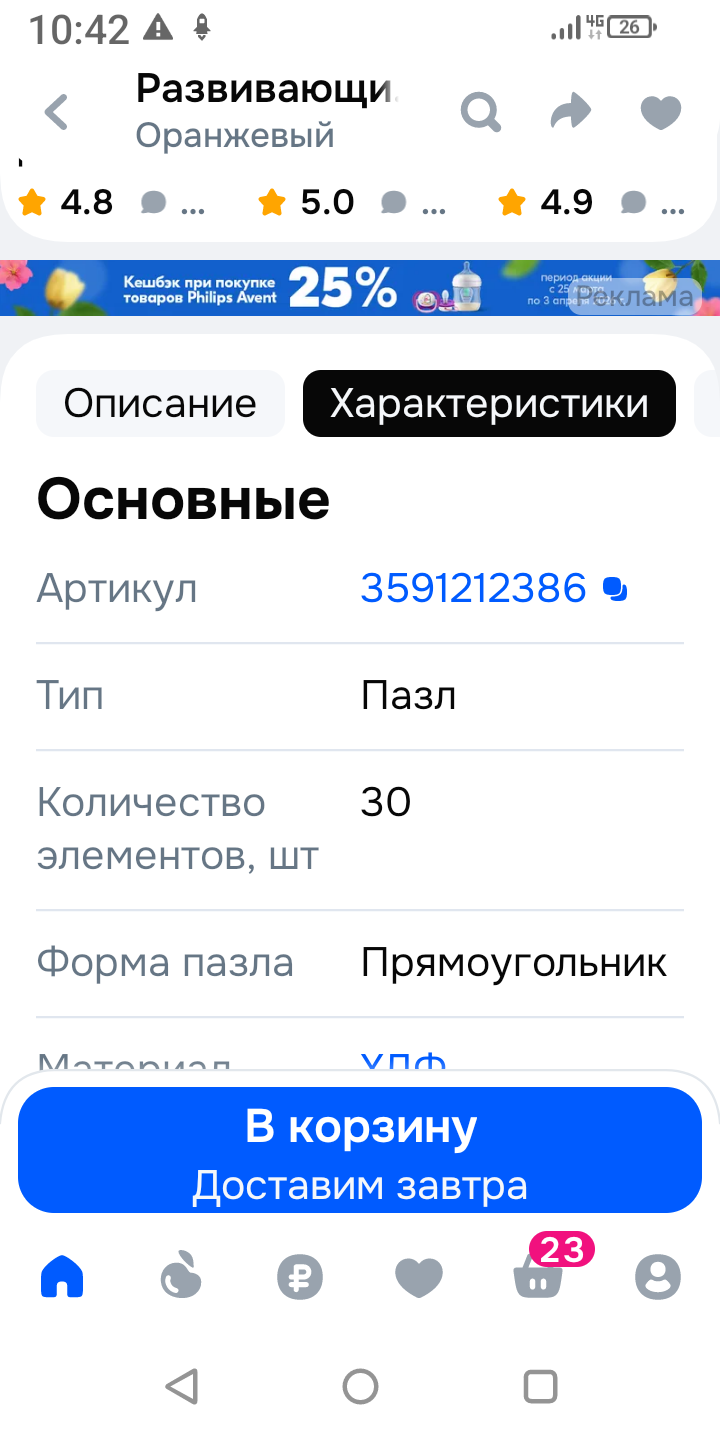Add product to favorites with header heart

pos(660,112)
